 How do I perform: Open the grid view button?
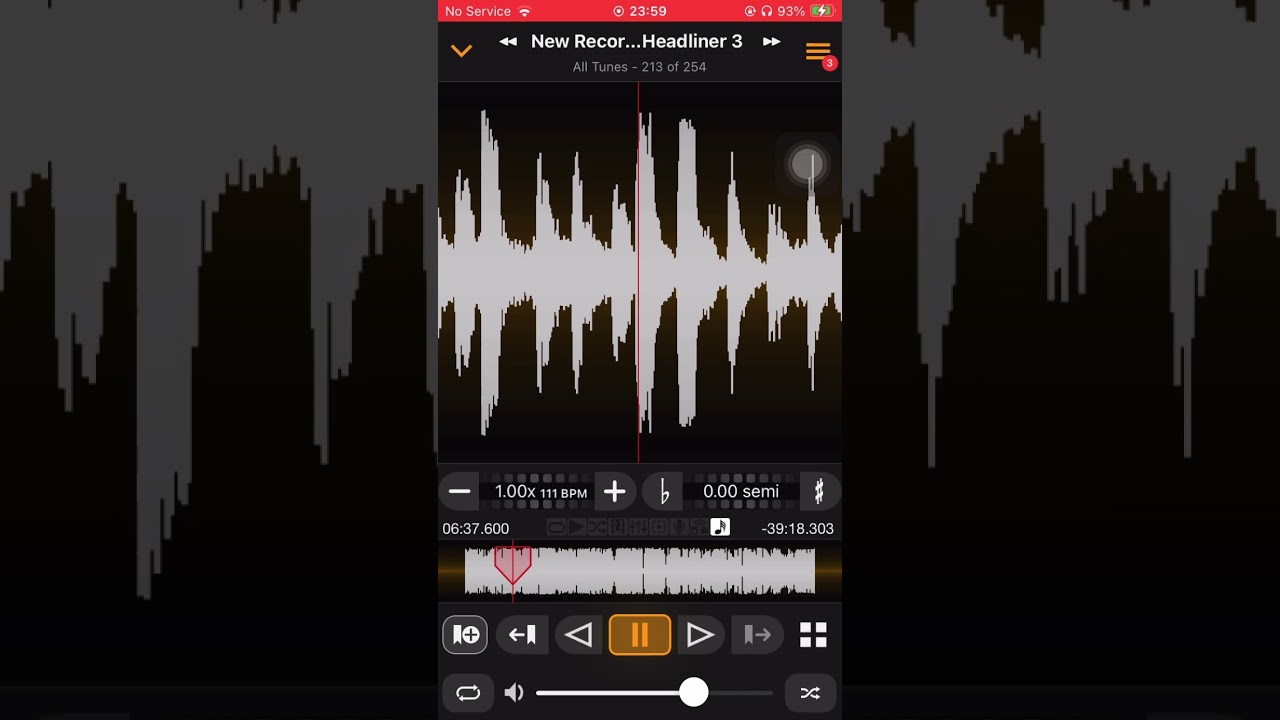813,635
